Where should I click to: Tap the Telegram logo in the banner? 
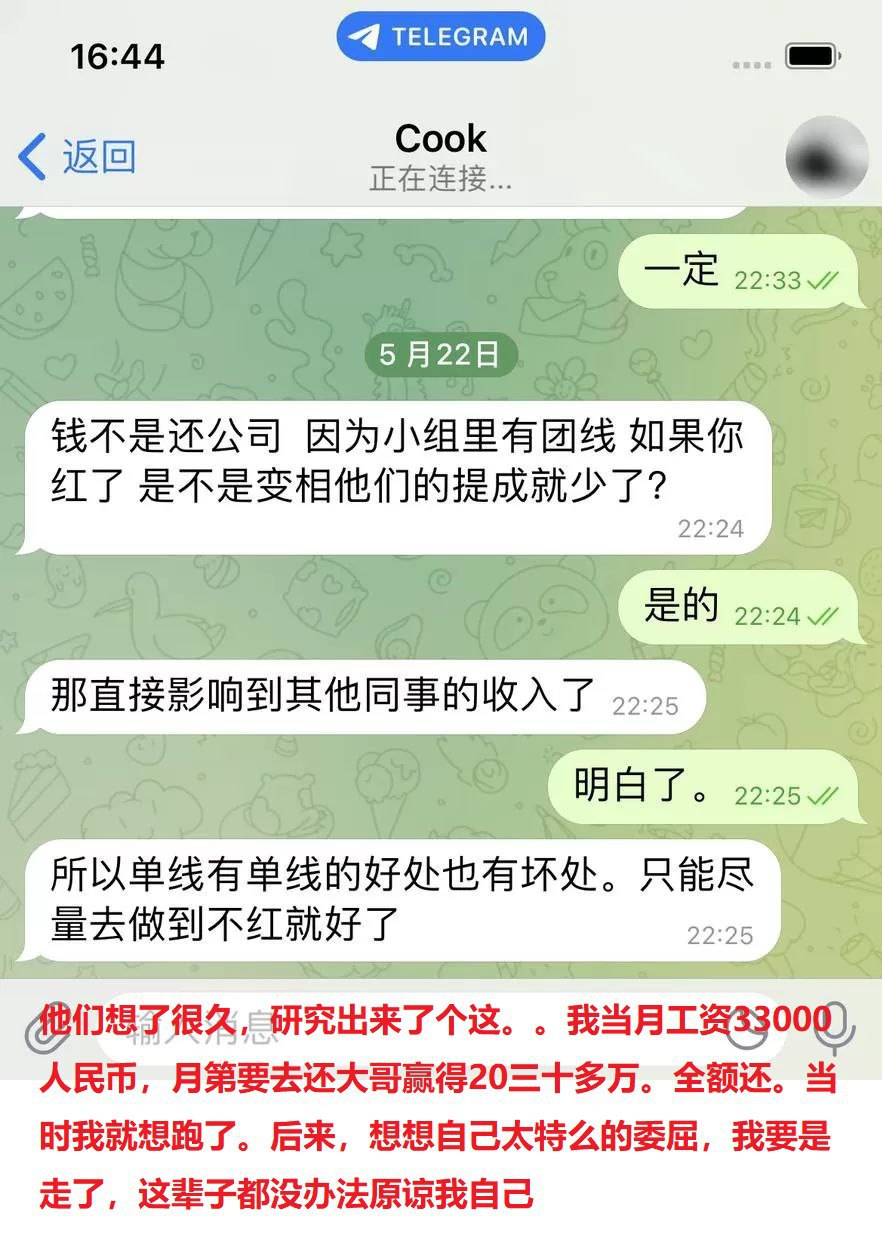click(366, 36)
